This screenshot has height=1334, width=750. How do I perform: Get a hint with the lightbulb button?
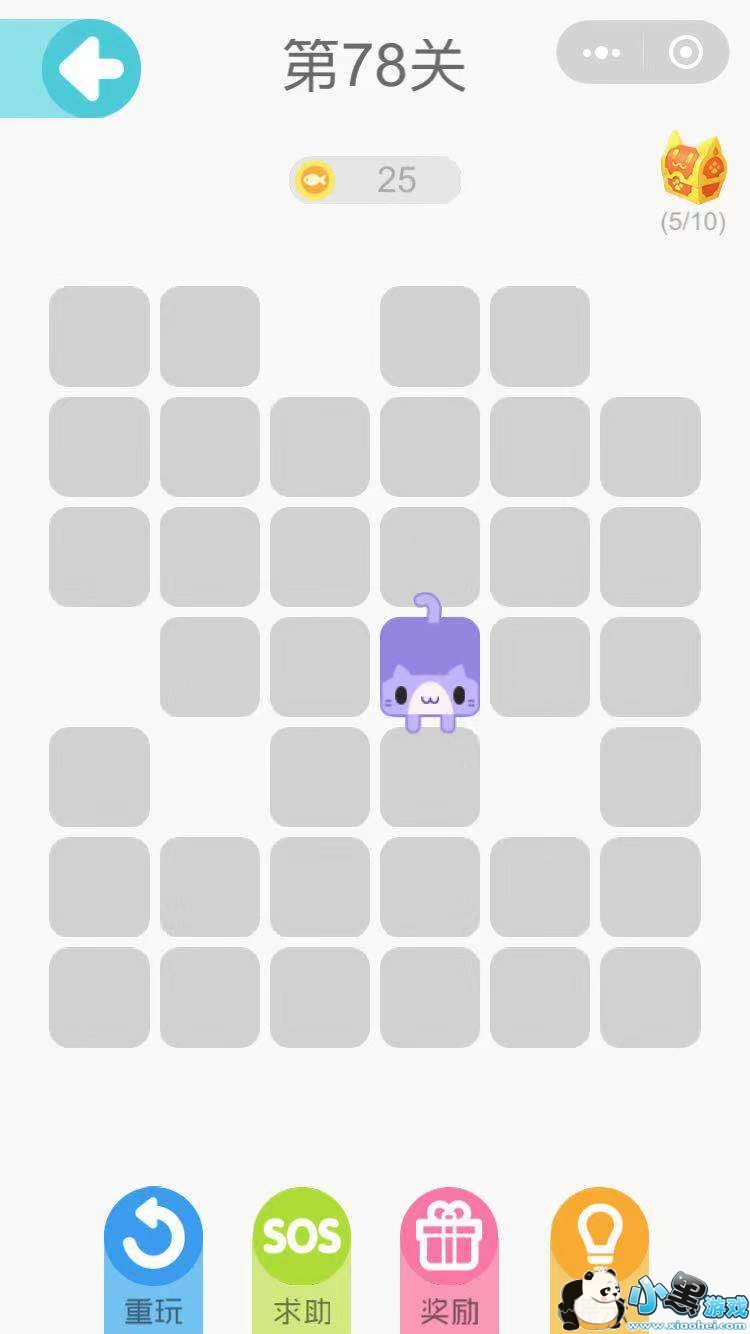(x=598, y=1235)
